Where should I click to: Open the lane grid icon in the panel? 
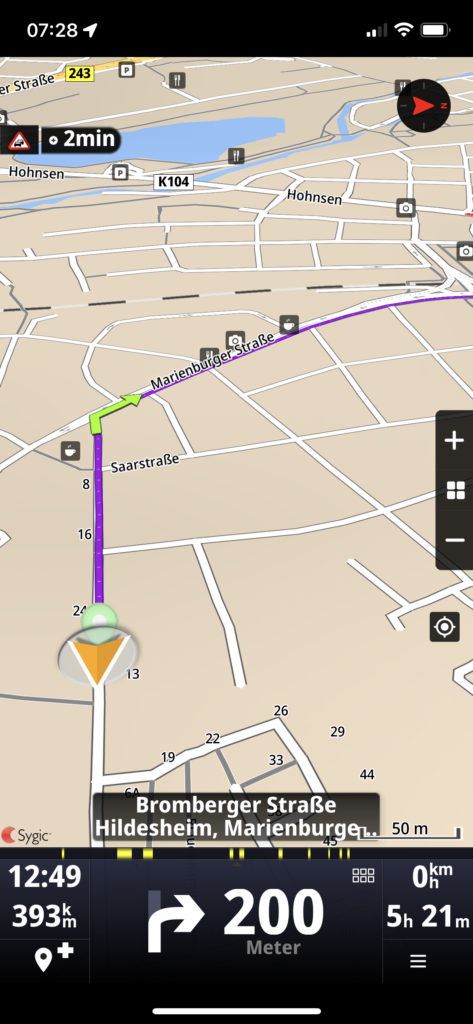click(x=363, y=876)
